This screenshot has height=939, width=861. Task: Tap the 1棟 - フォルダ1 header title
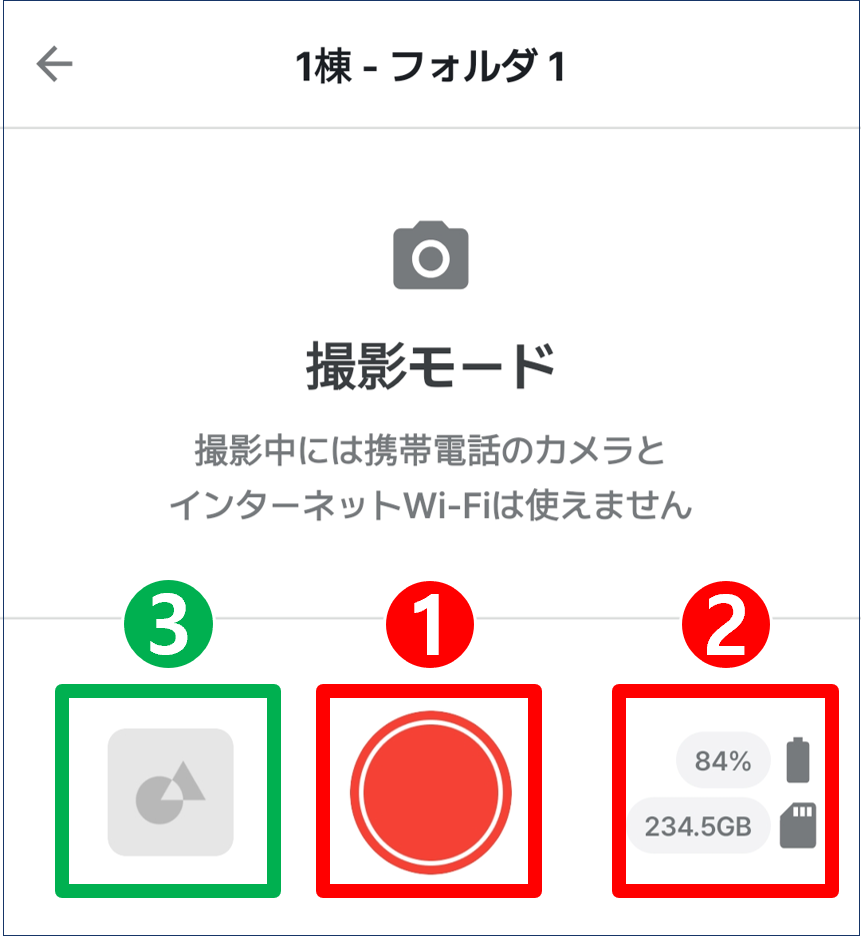[x=430, y=63]
